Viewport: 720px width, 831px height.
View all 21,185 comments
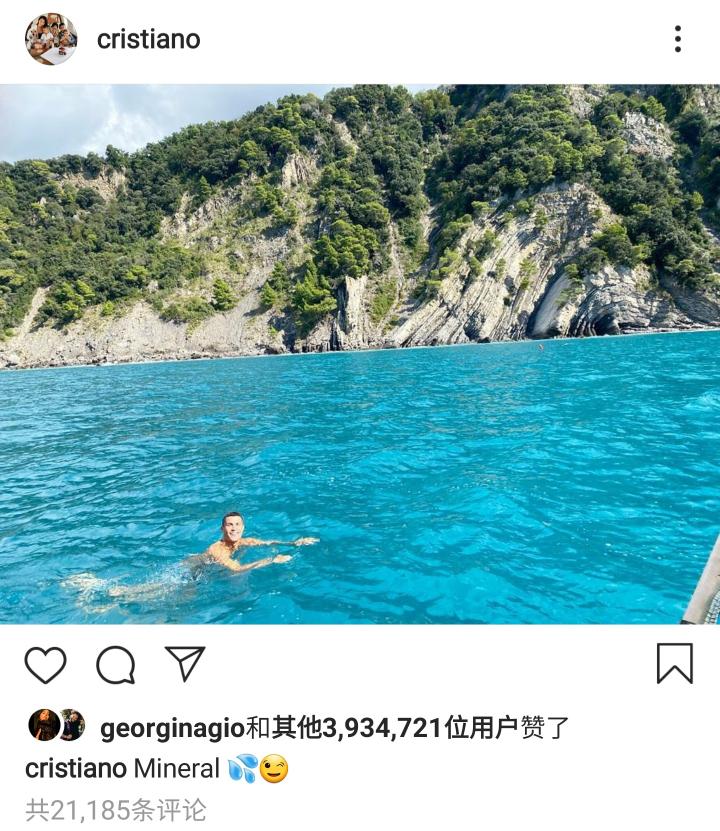(116, 808)
